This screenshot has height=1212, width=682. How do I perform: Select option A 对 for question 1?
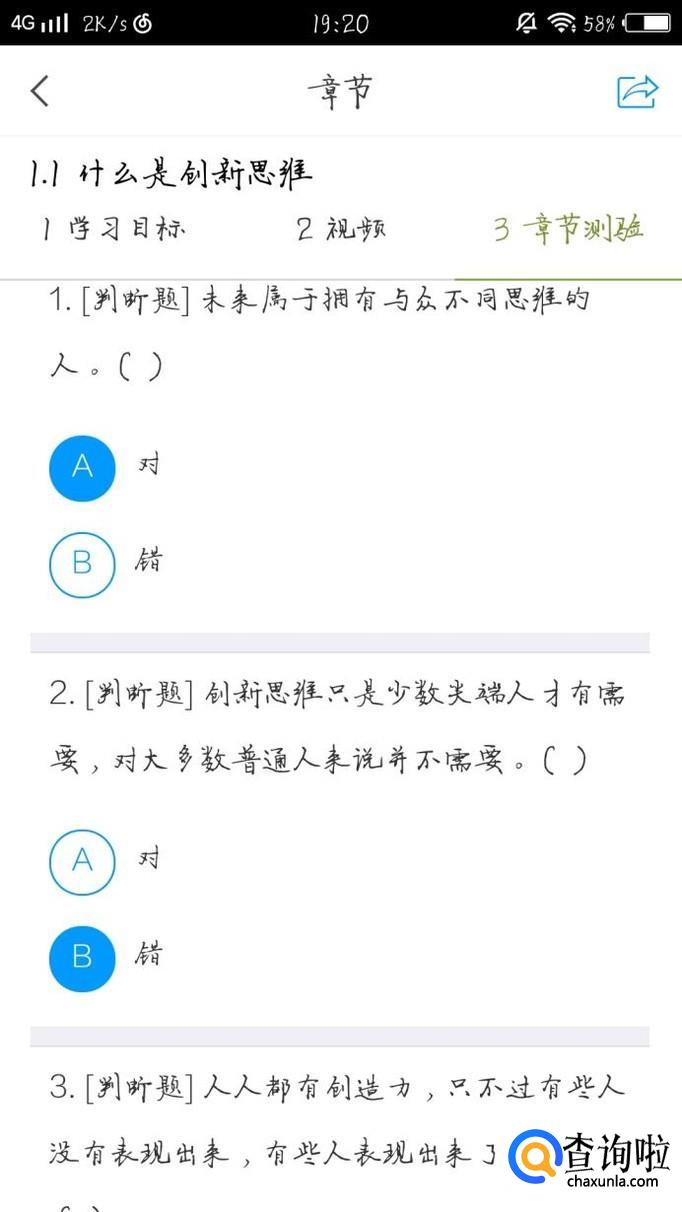point(82,466)
